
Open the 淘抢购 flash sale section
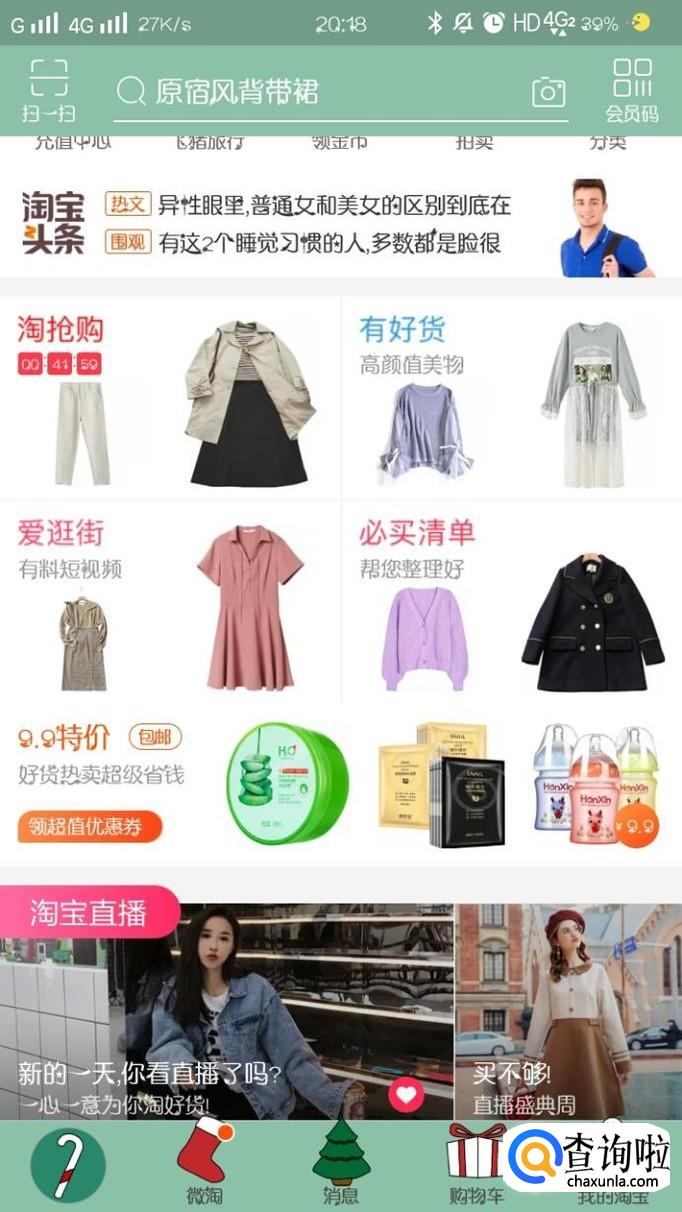point(170,398)
